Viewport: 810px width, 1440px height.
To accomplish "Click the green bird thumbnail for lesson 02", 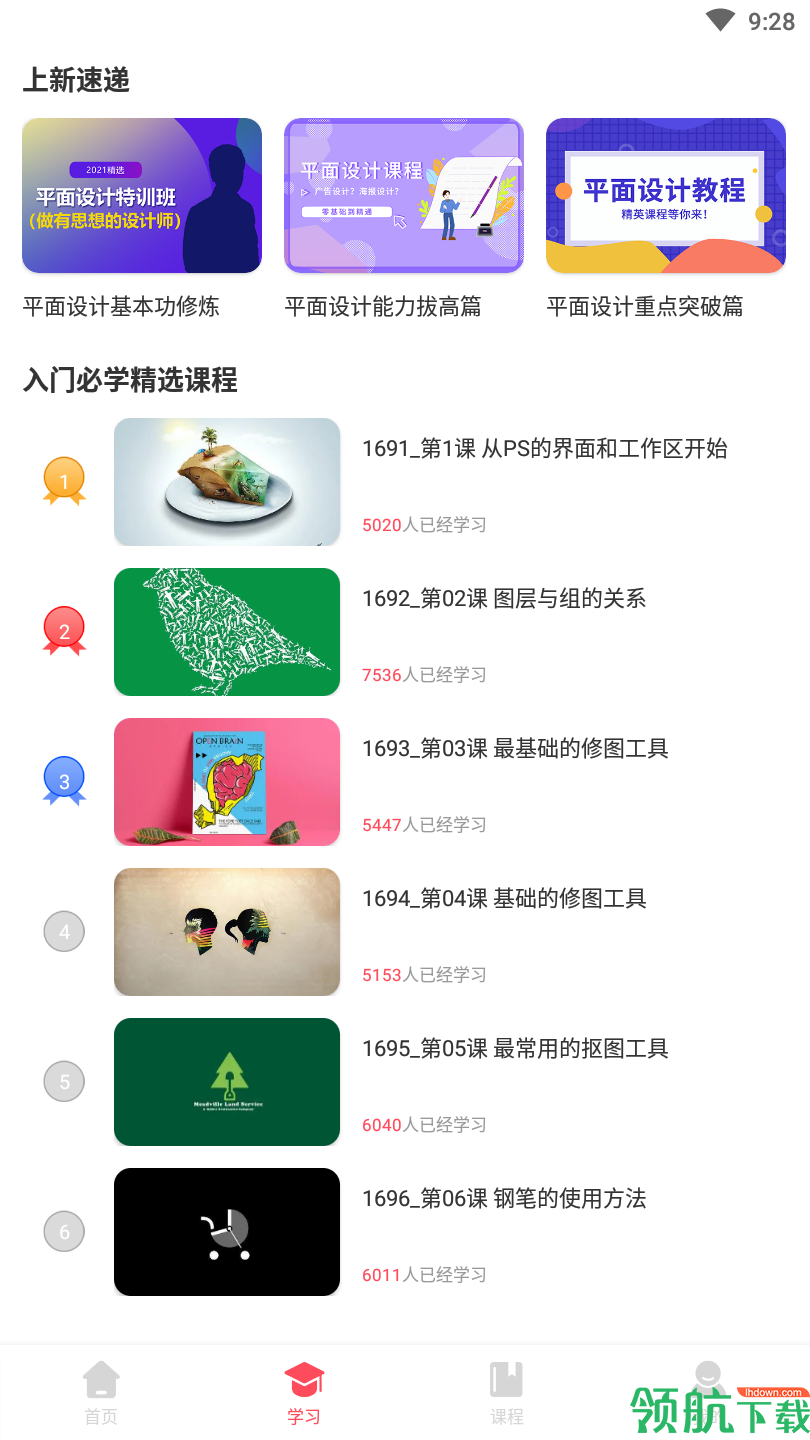I will coord(226,631).
